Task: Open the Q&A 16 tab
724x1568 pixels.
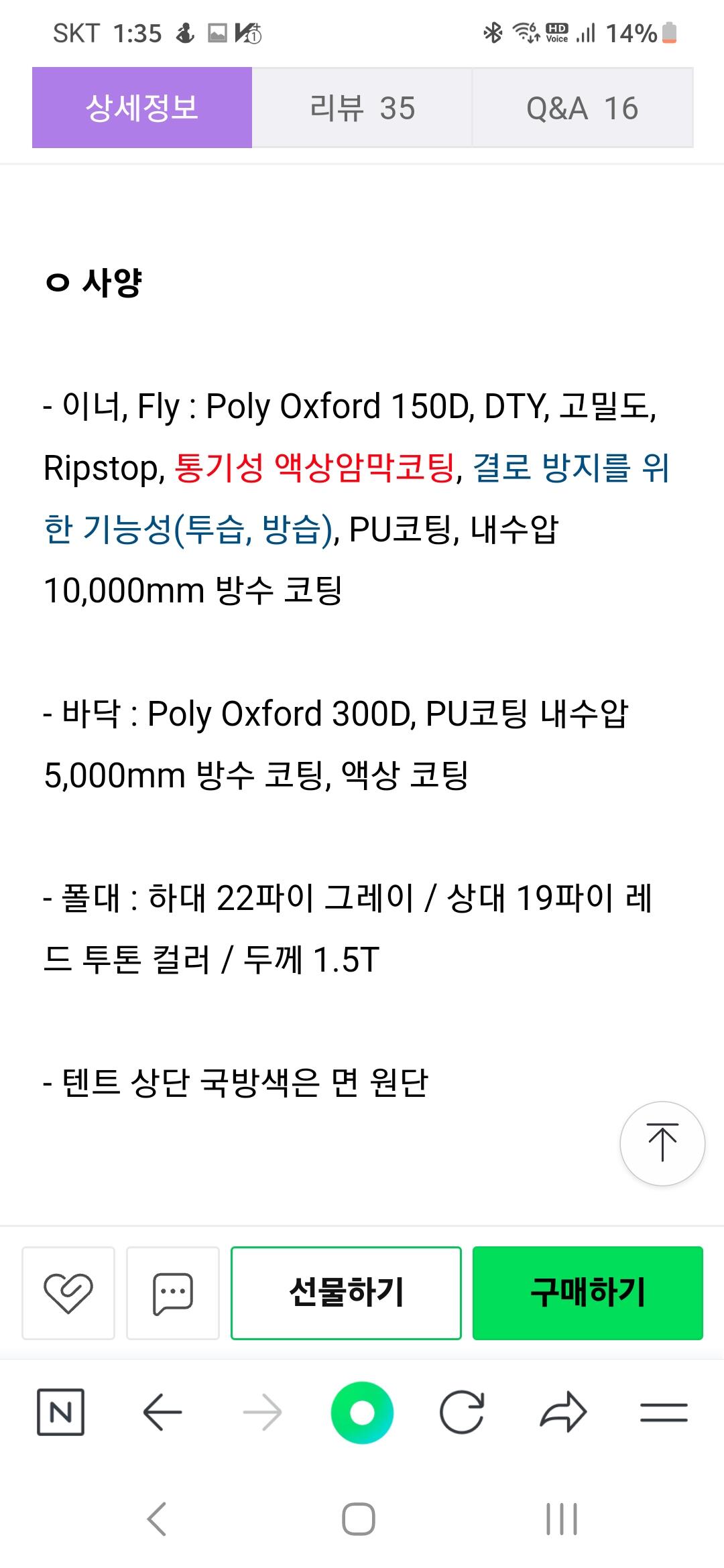Action: click(583, 107)
